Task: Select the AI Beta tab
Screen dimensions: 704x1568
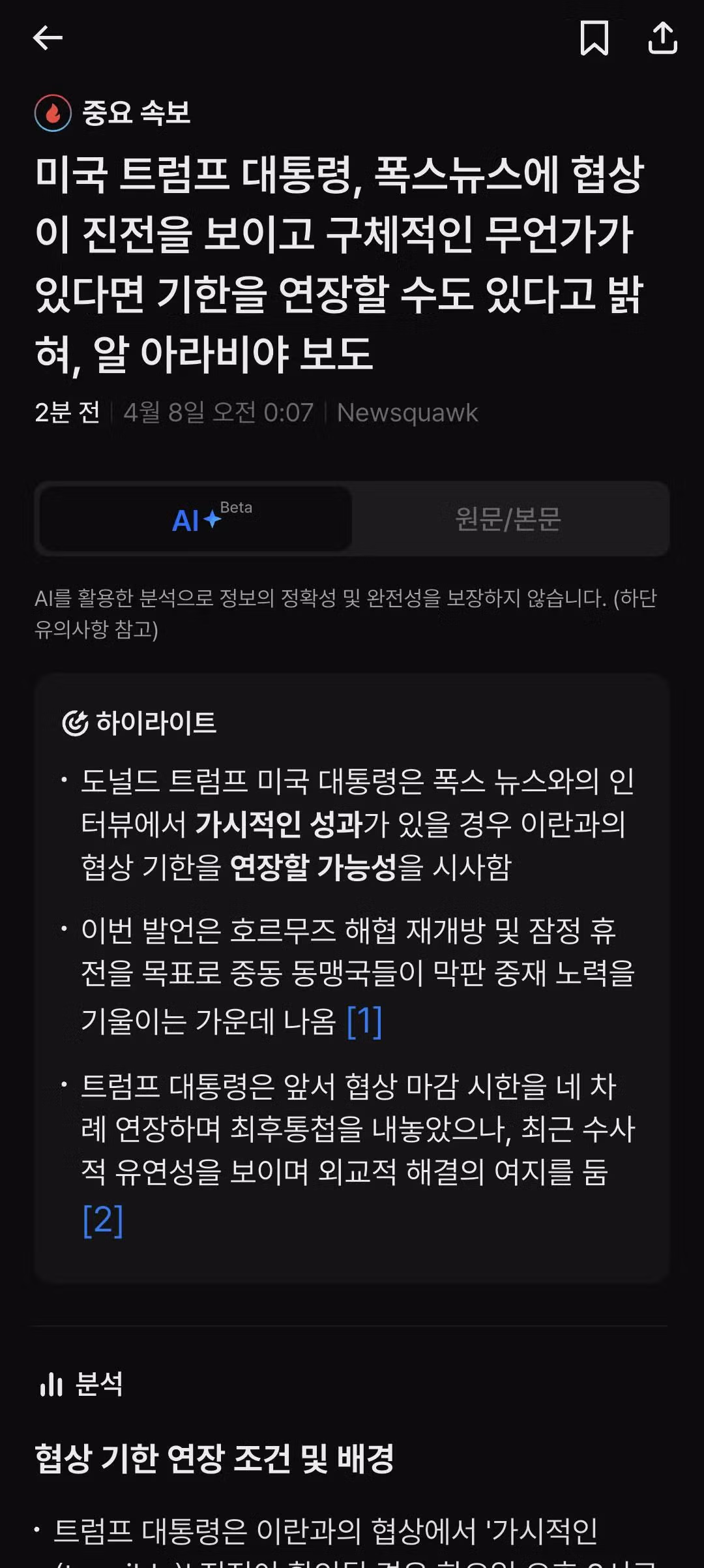Action: pyautogui.click(x=196, y=519)
